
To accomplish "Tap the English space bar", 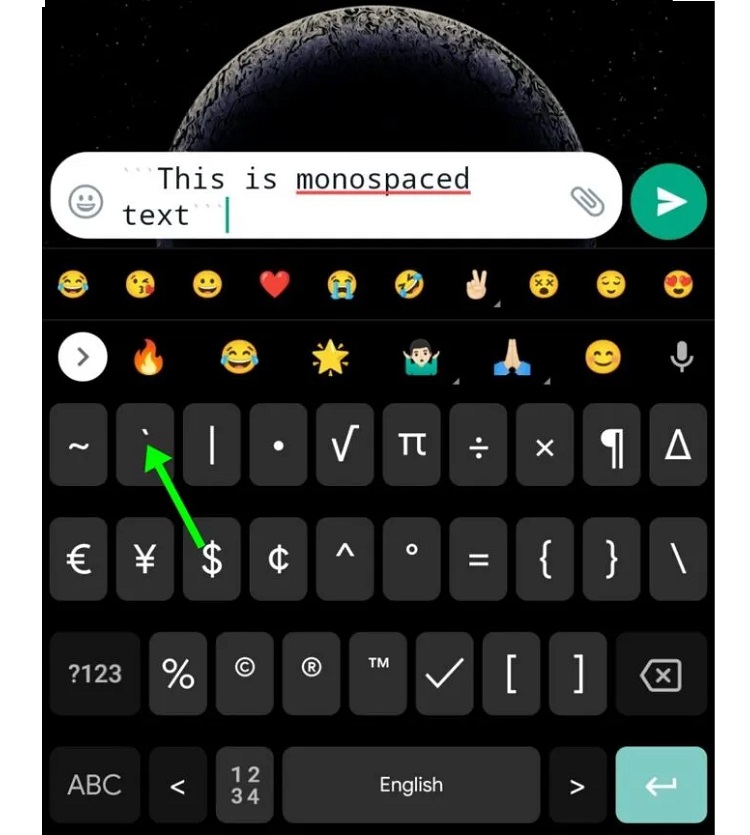I will 411,786.
